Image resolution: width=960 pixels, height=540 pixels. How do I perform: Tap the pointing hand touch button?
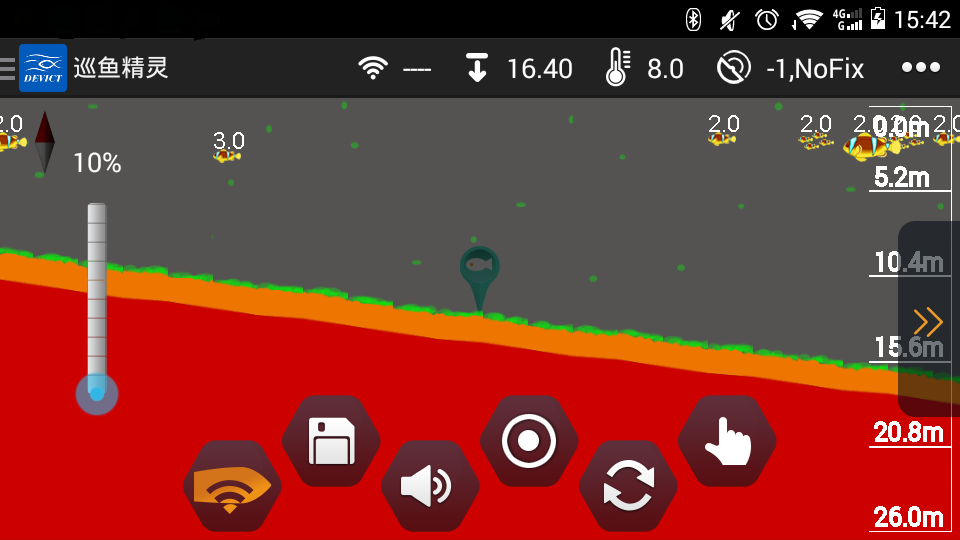click(727, 441)
